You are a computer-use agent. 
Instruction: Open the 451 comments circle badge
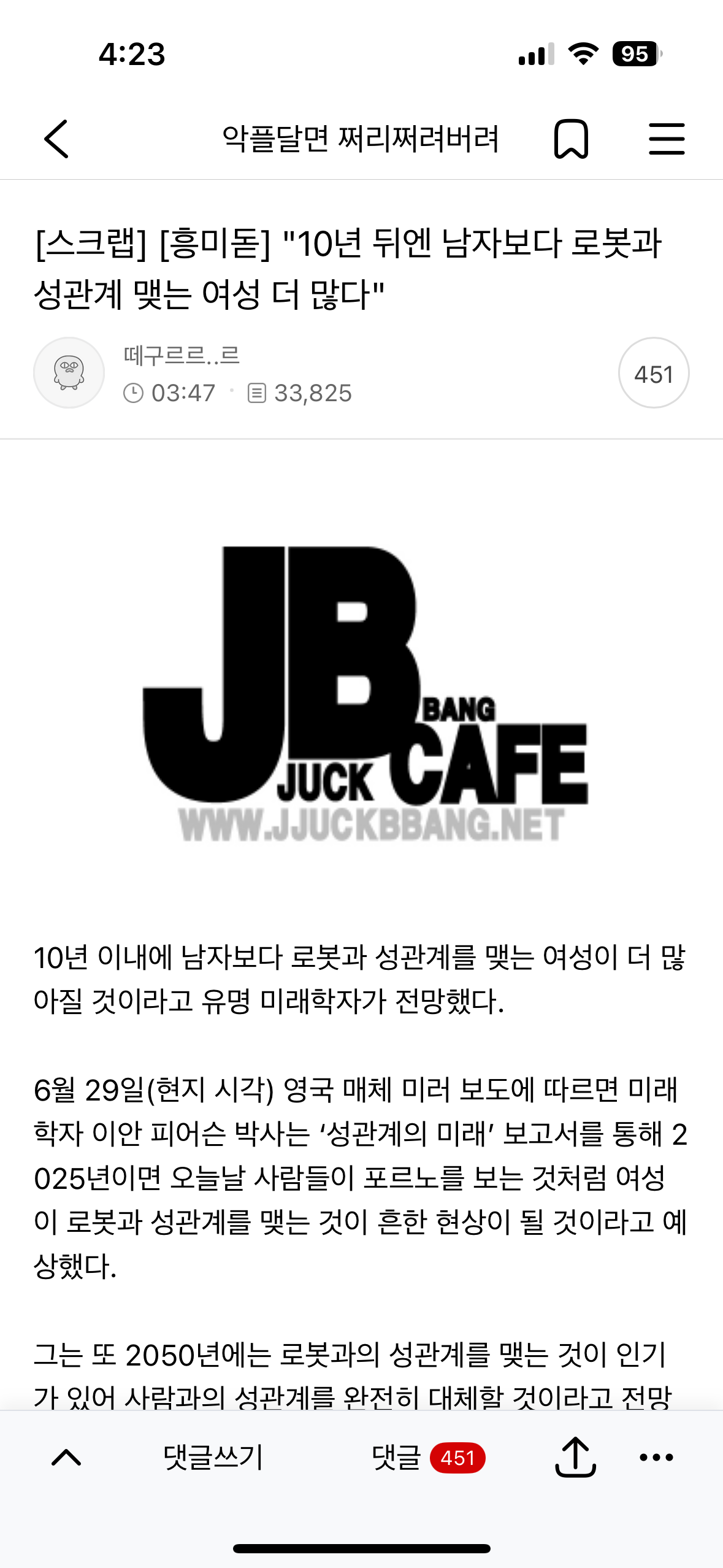tap(654, 372)
